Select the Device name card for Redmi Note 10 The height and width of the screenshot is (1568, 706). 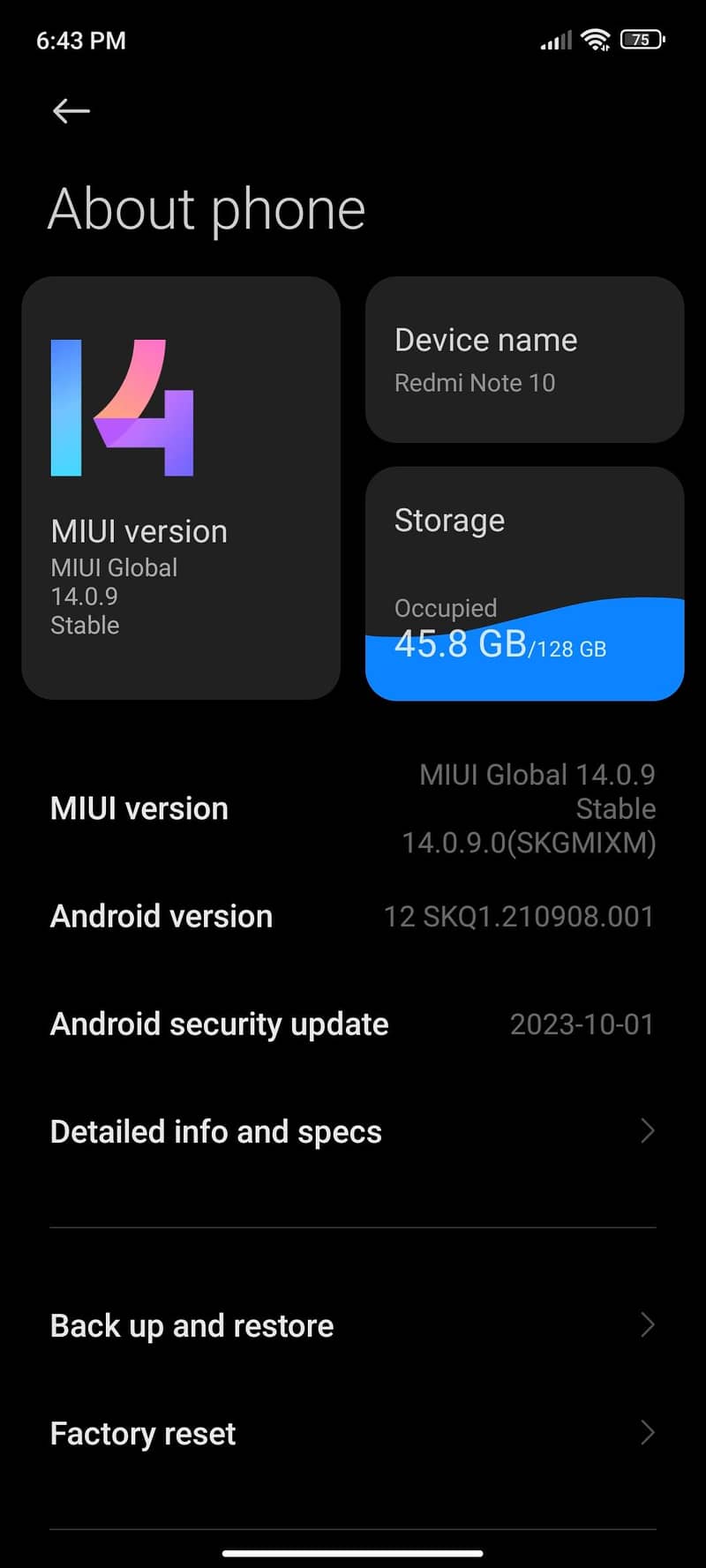point(524,359)
